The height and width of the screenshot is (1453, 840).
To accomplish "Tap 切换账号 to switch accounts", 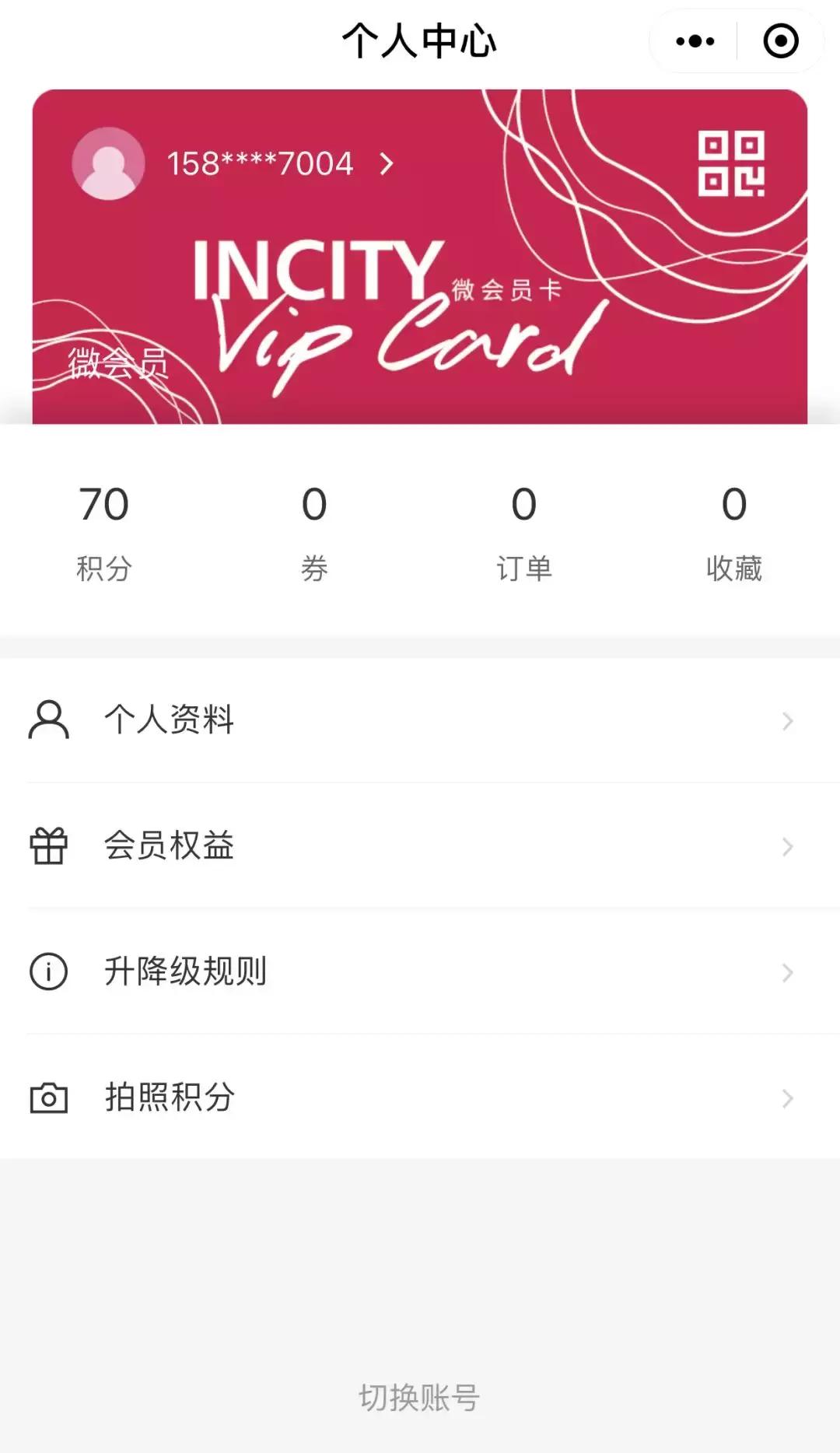I will (420, 1395).
